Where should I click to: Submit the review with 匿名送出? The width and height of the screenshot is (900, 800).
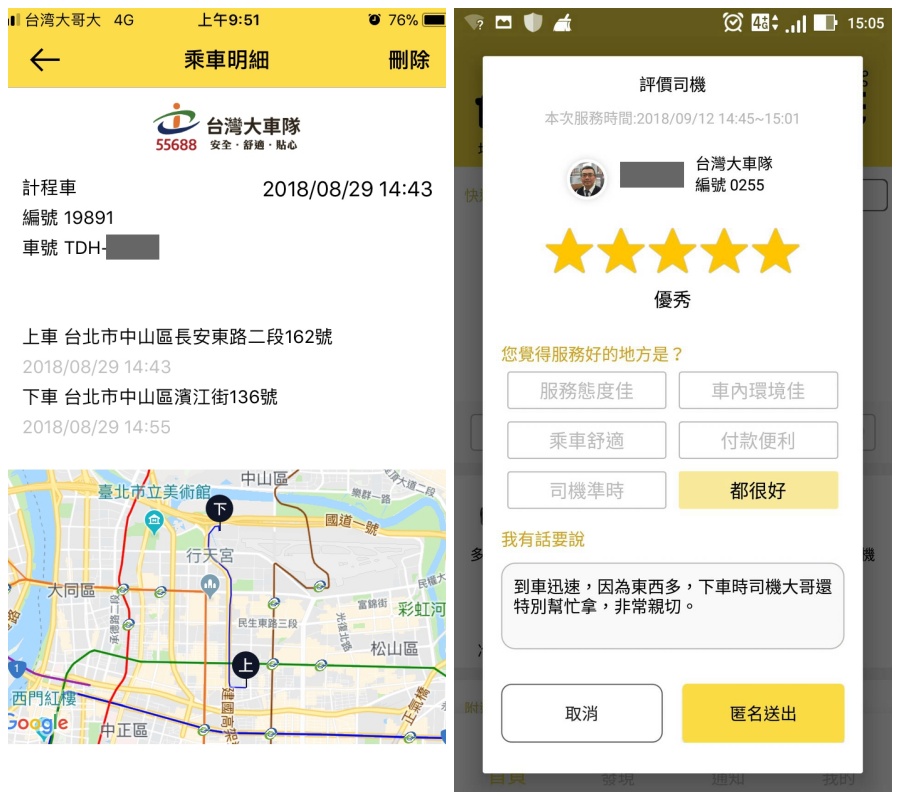[763, 713]
